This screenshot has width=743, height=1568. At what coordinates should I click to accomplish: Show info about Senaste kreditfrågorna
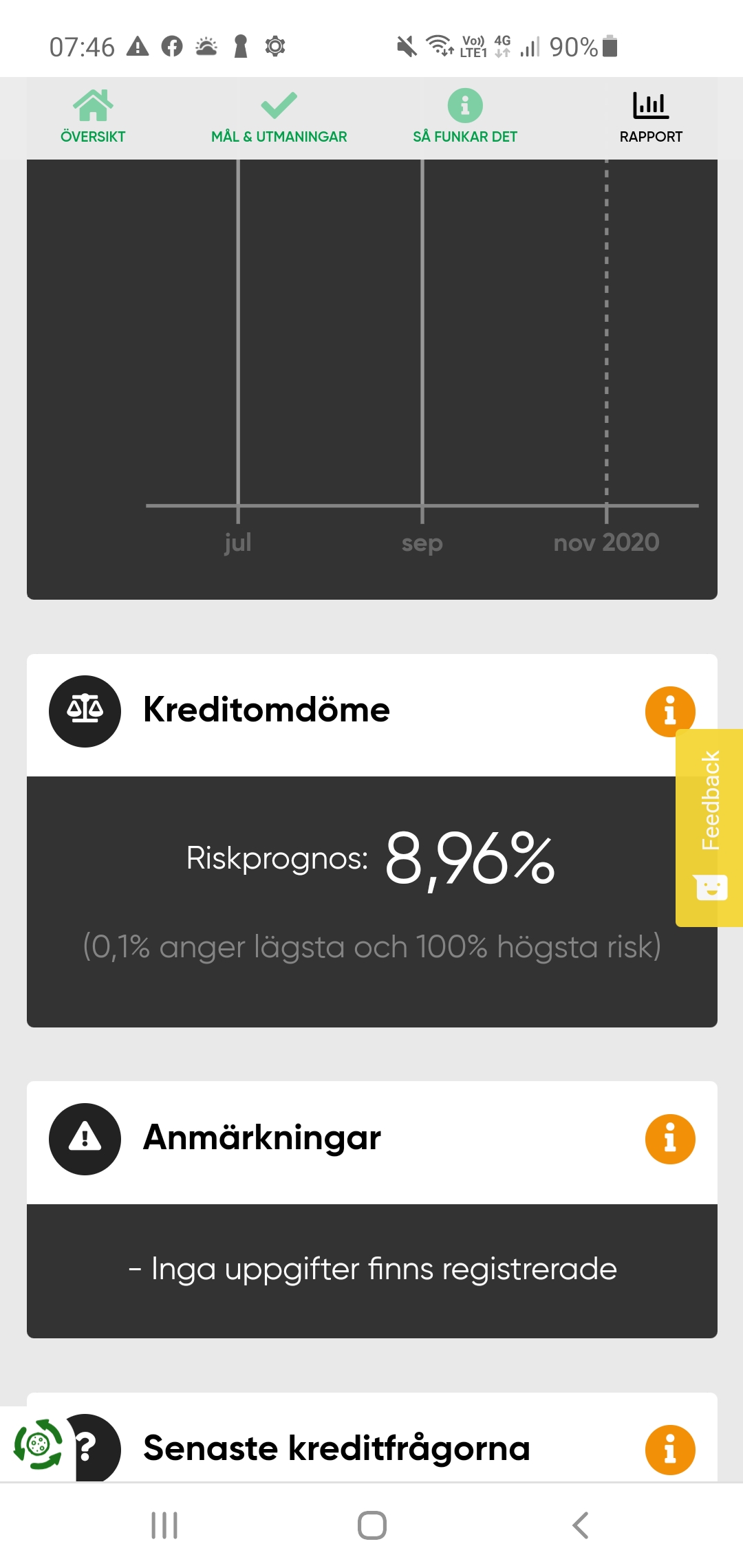click(669, 1450)
